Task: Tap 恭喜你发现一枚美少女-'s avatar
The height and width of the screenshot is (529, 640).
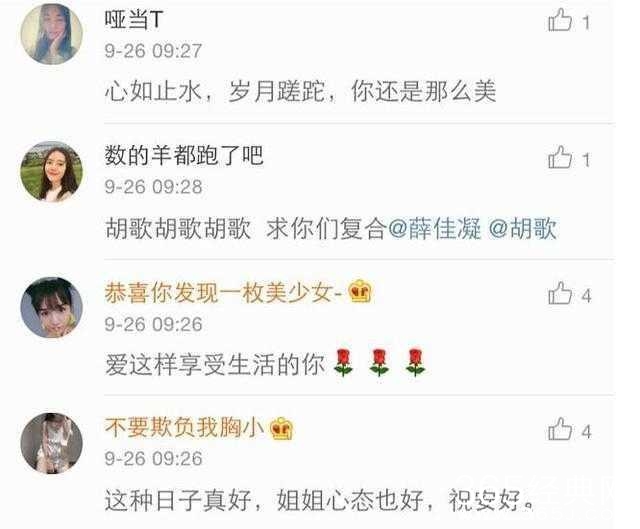Action: [x=51, y=307]
